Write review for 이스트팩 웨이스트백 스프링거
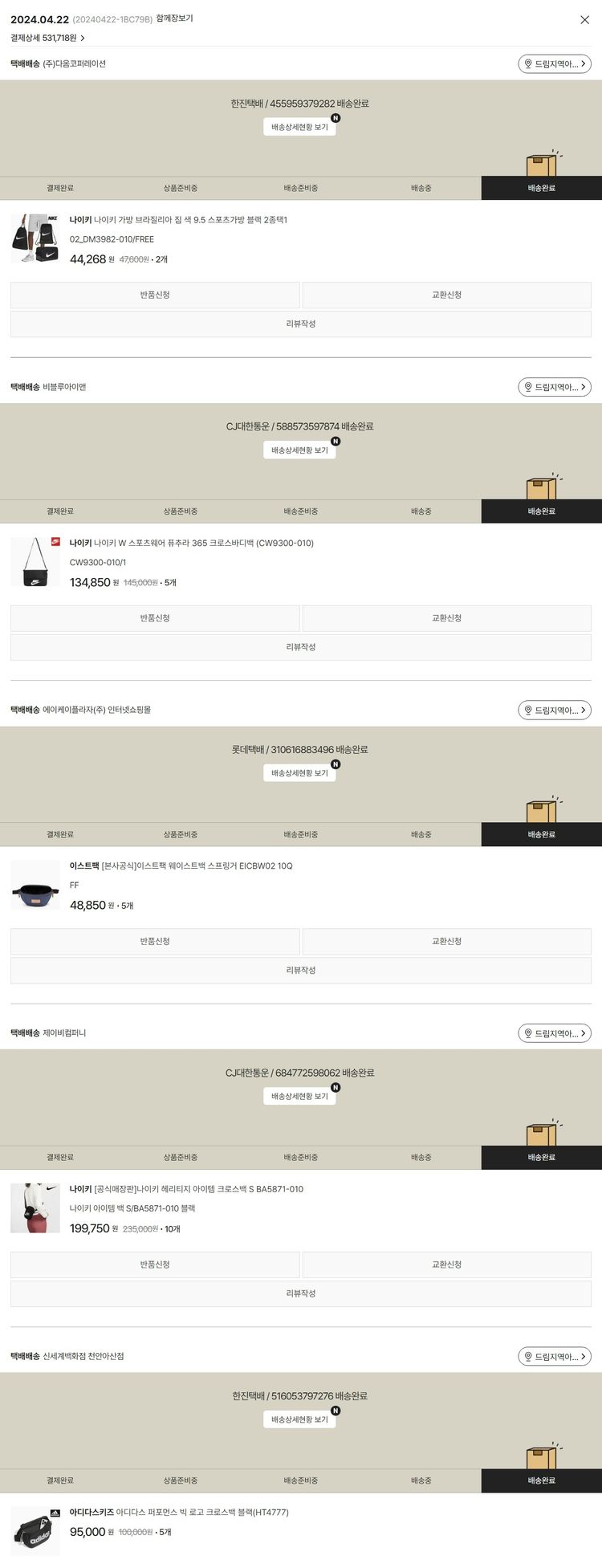 click(x=301, y=970)
